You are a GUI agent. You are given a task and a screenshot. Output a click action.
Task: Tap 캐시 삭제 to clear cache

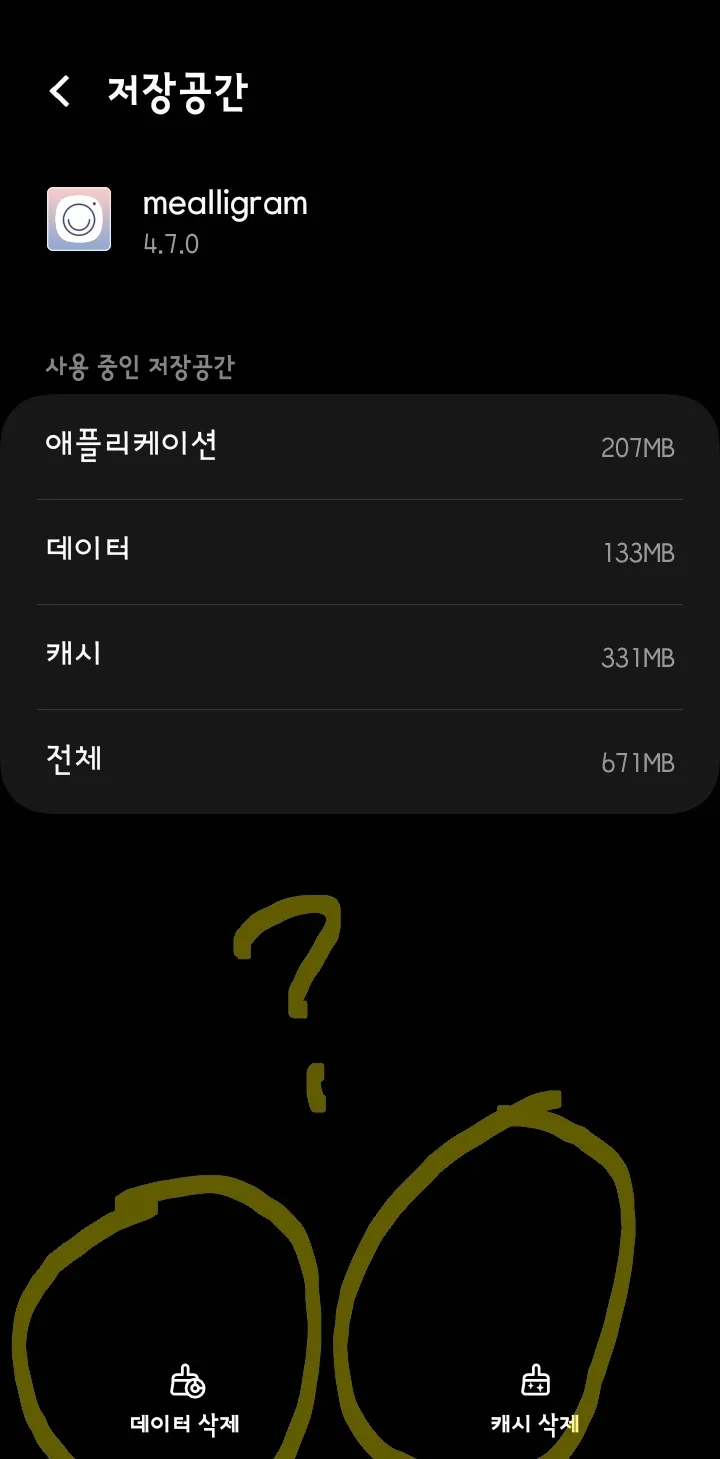coord(535,1400)
